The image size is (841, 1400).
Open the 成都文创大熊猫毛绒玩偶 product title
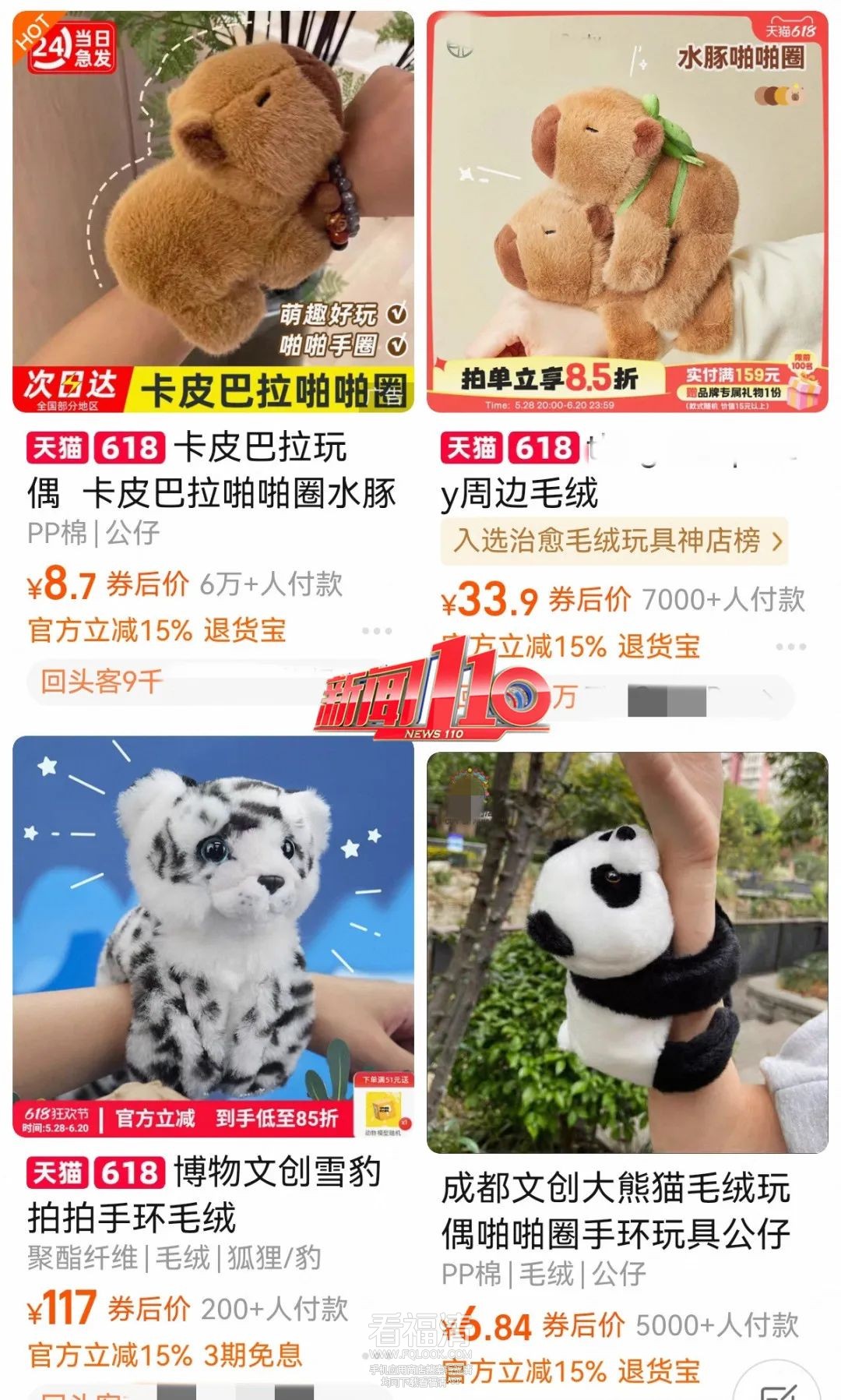tap(615, 1211)
